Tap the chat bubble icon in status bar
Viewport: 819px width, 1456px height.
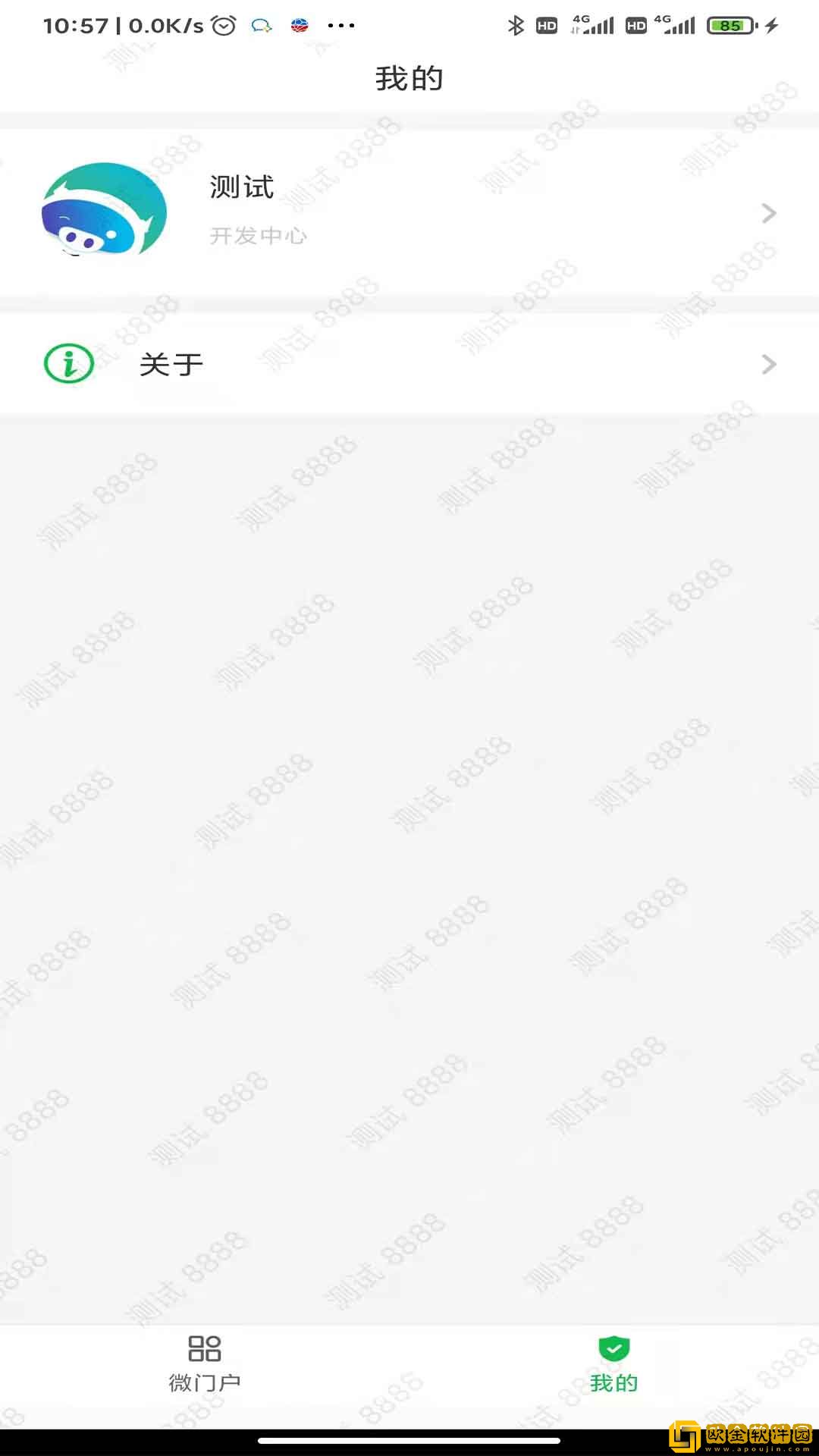[262, 25]
